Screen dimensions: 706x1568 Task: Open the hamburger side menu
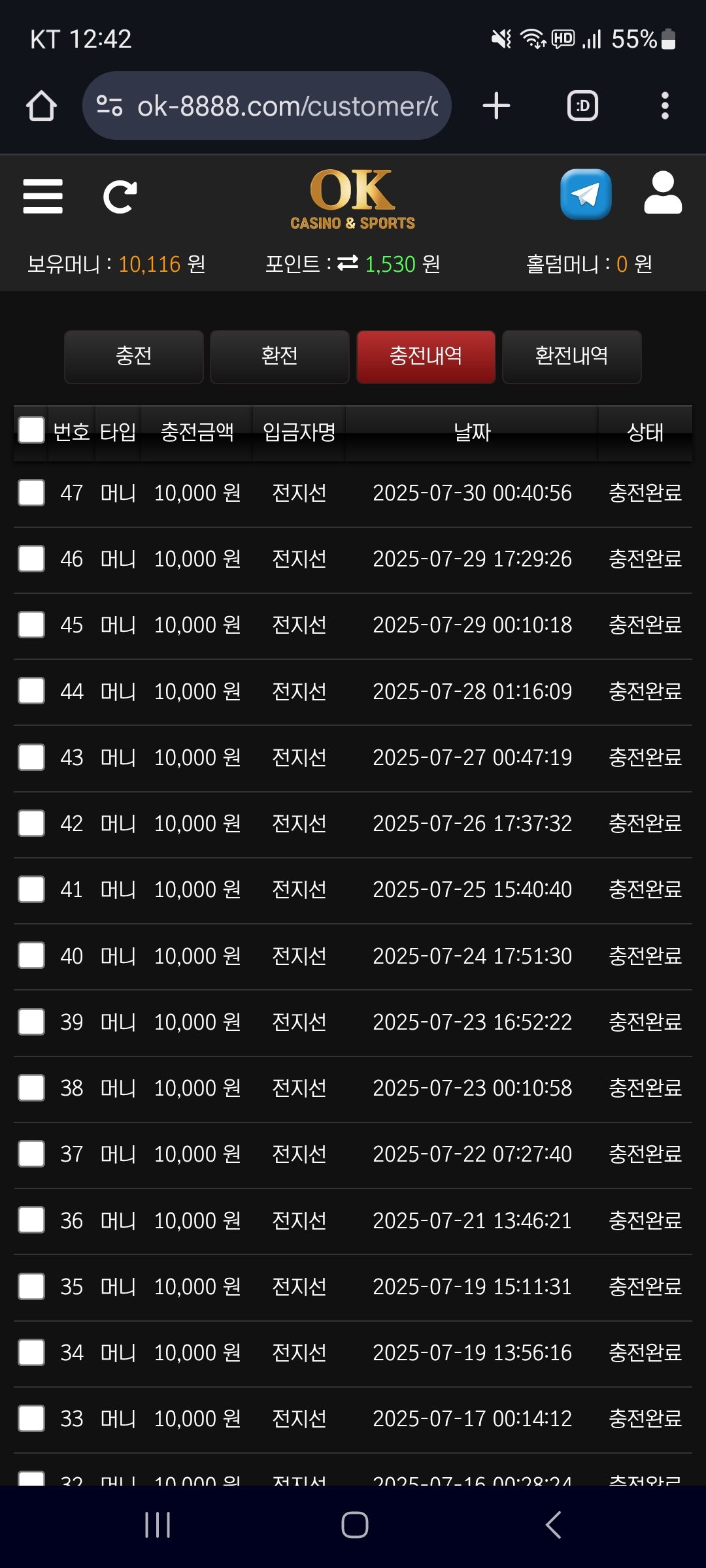[x=42, y=196]
